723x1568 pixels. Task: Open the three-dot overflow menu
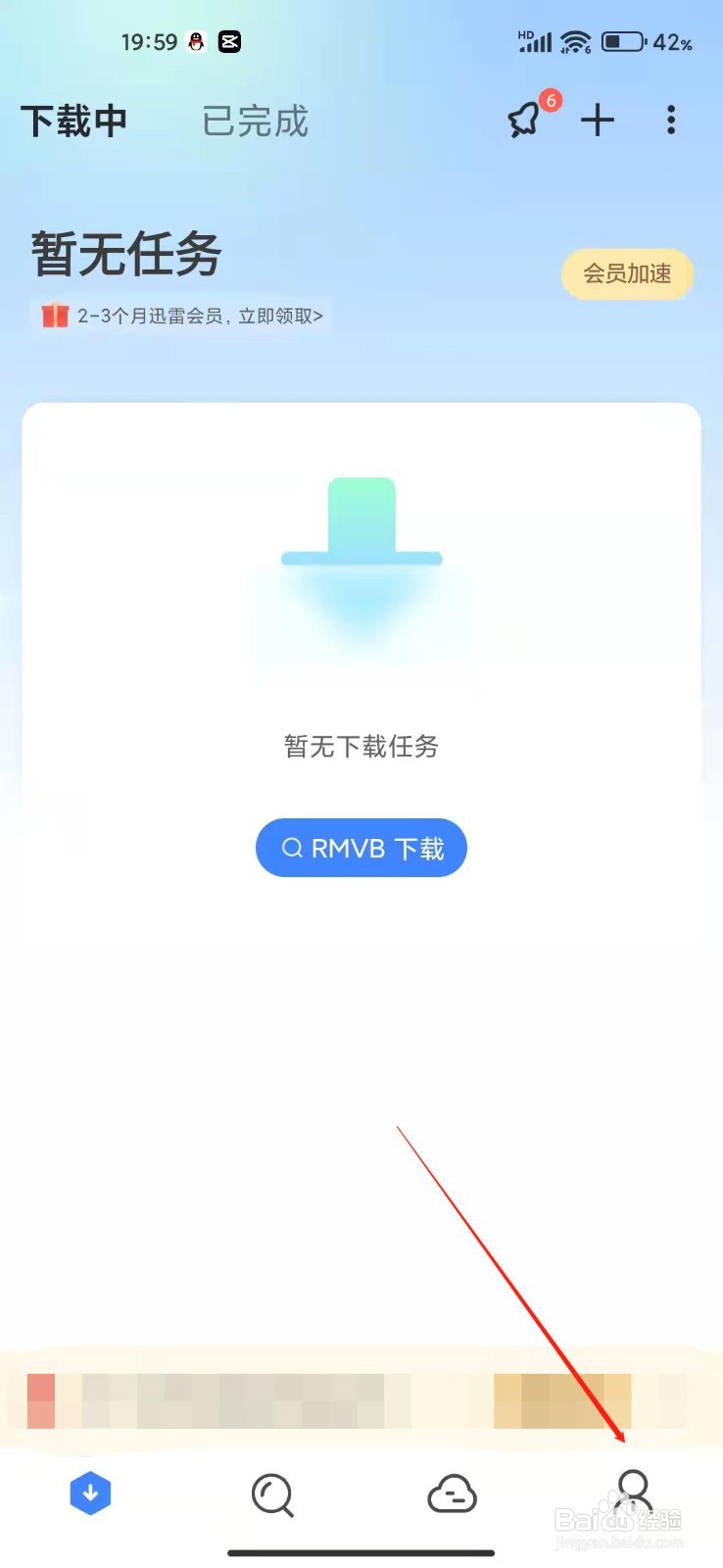click(671, 121)
